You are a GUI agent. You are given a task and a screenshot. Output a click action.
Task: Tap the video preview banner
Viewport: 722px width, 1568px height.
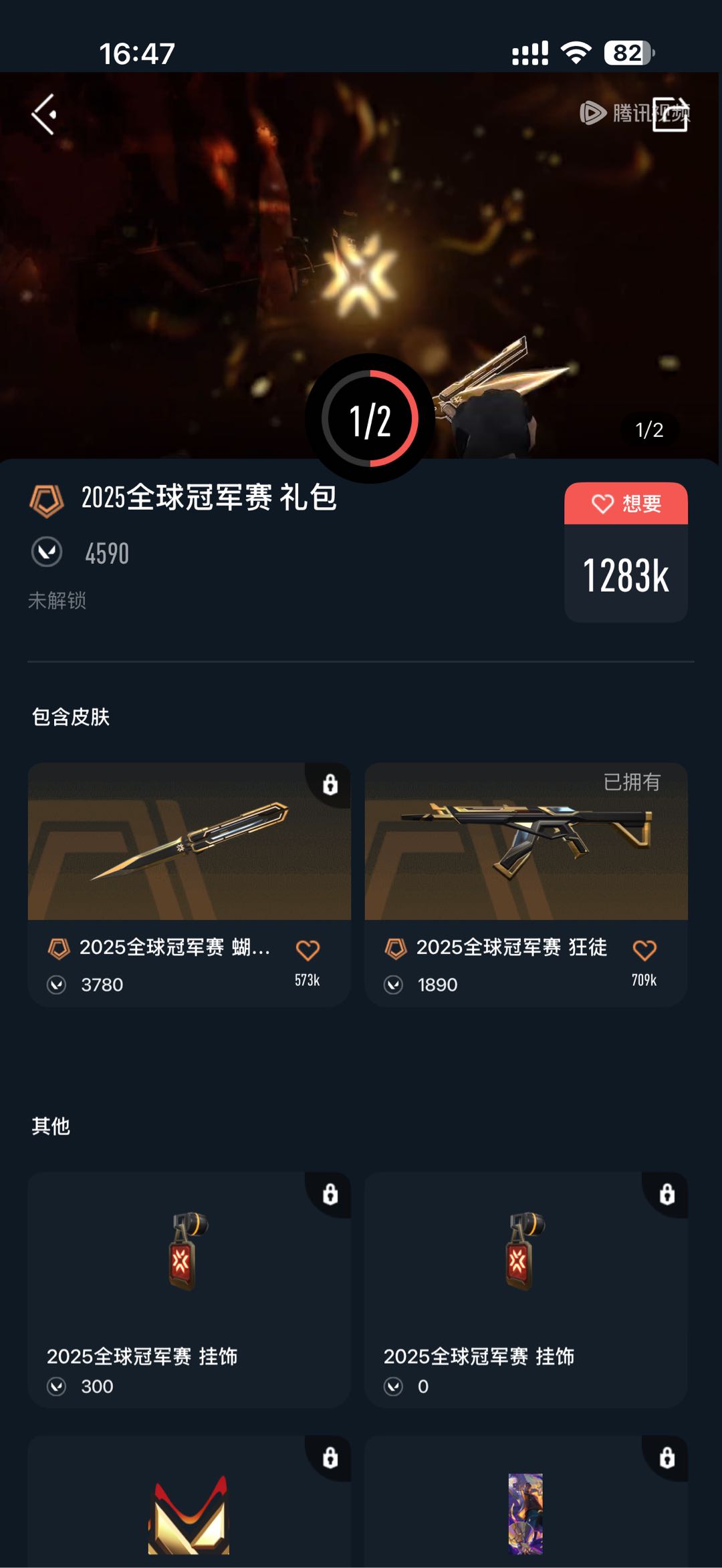[361, 265]
